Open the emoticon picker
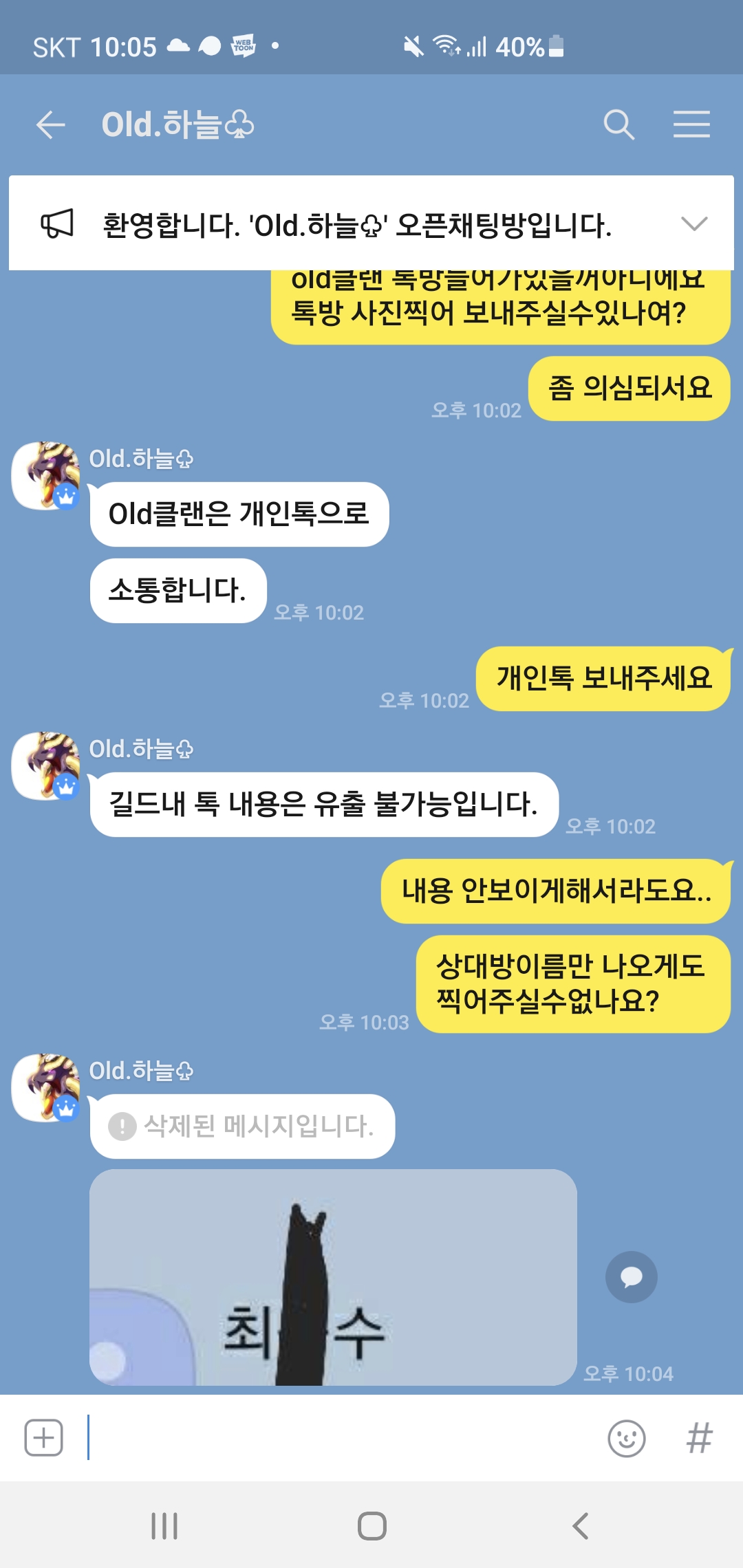 pyautogui.click(x=626, y=1438)
